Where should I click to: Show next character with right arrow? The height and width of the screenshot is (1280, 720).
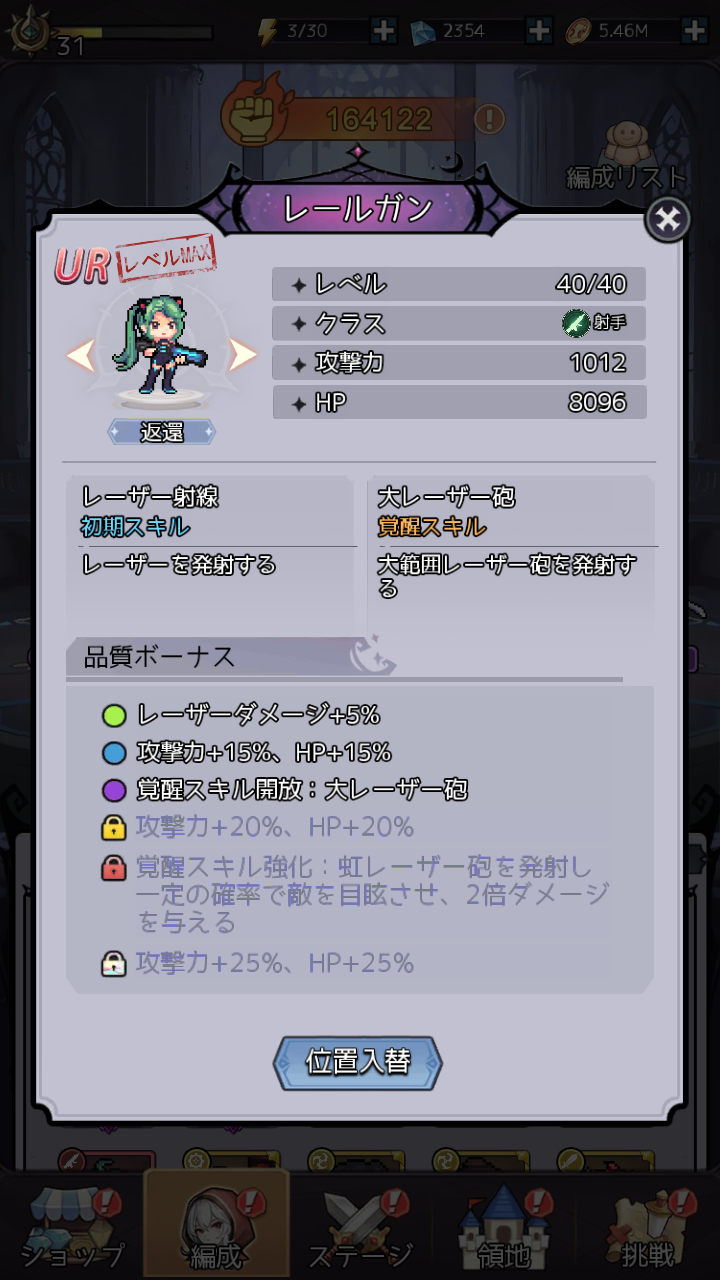(x=243, y=355)
